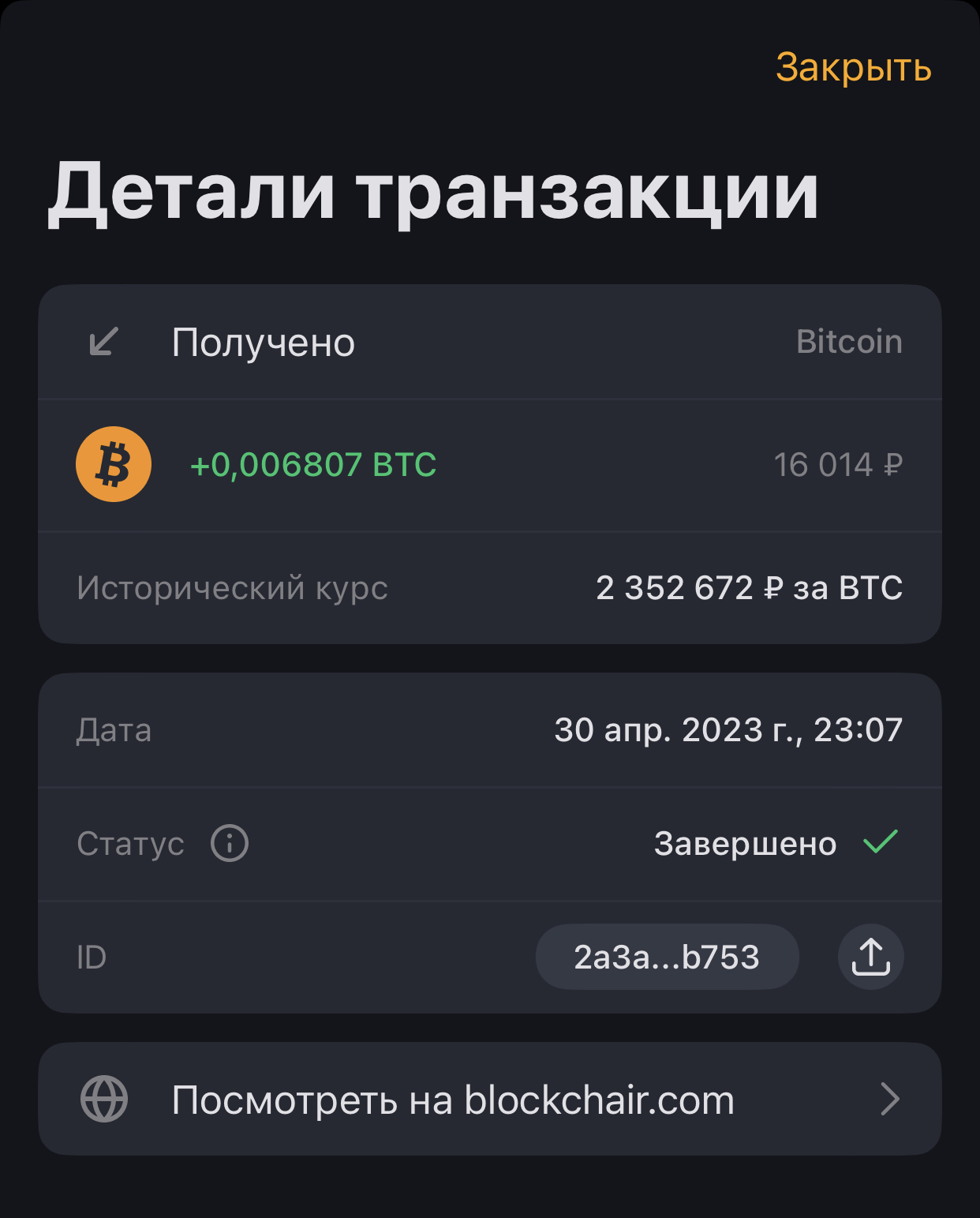Share the transaction ID
Screen dimensions: 980x1218
870,957
